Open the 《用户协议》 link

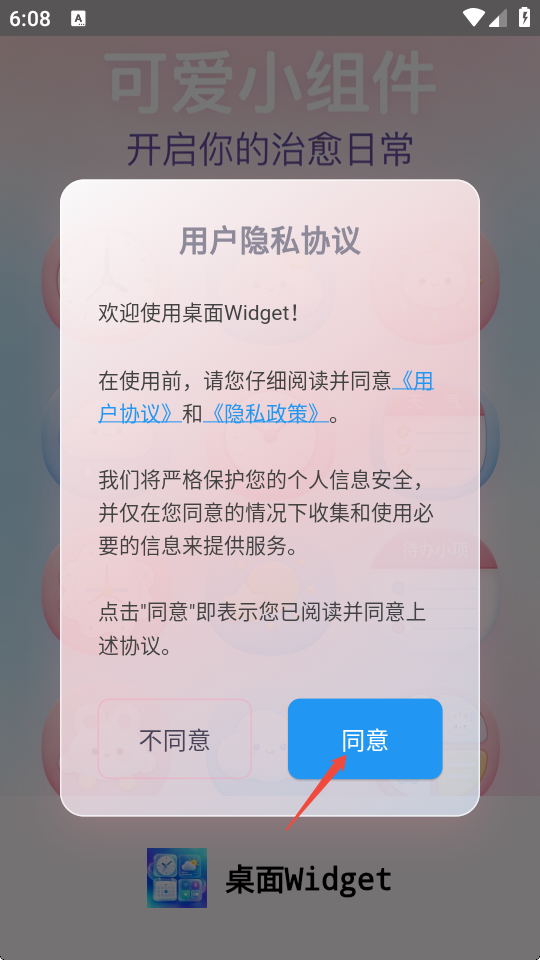(140, 414)
